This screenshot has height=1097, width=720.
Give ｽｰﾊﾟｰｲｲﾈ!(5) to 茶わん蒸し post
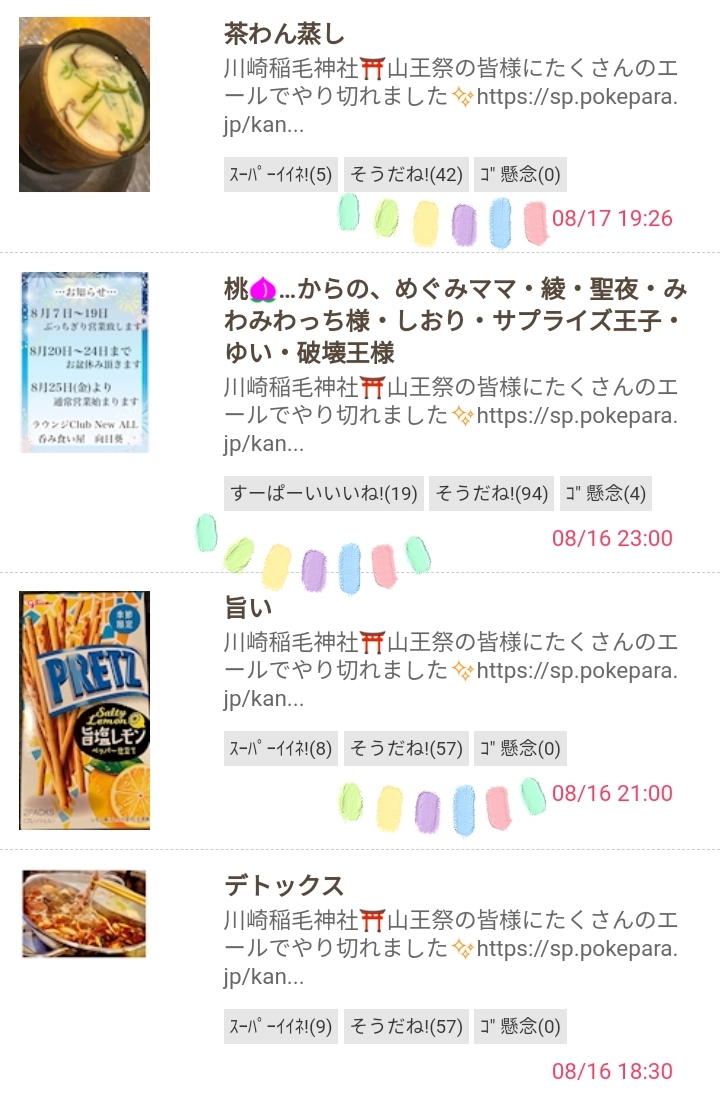click(x=280, y=175)
